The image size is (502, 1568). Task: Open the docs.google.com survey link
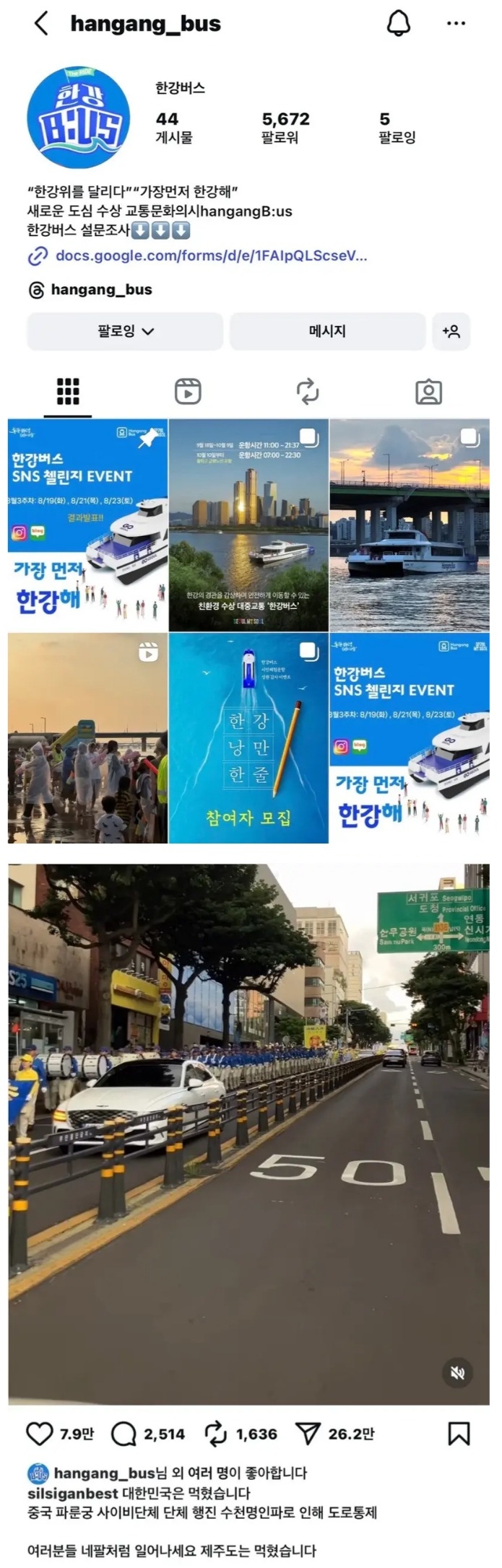point(210,255)
